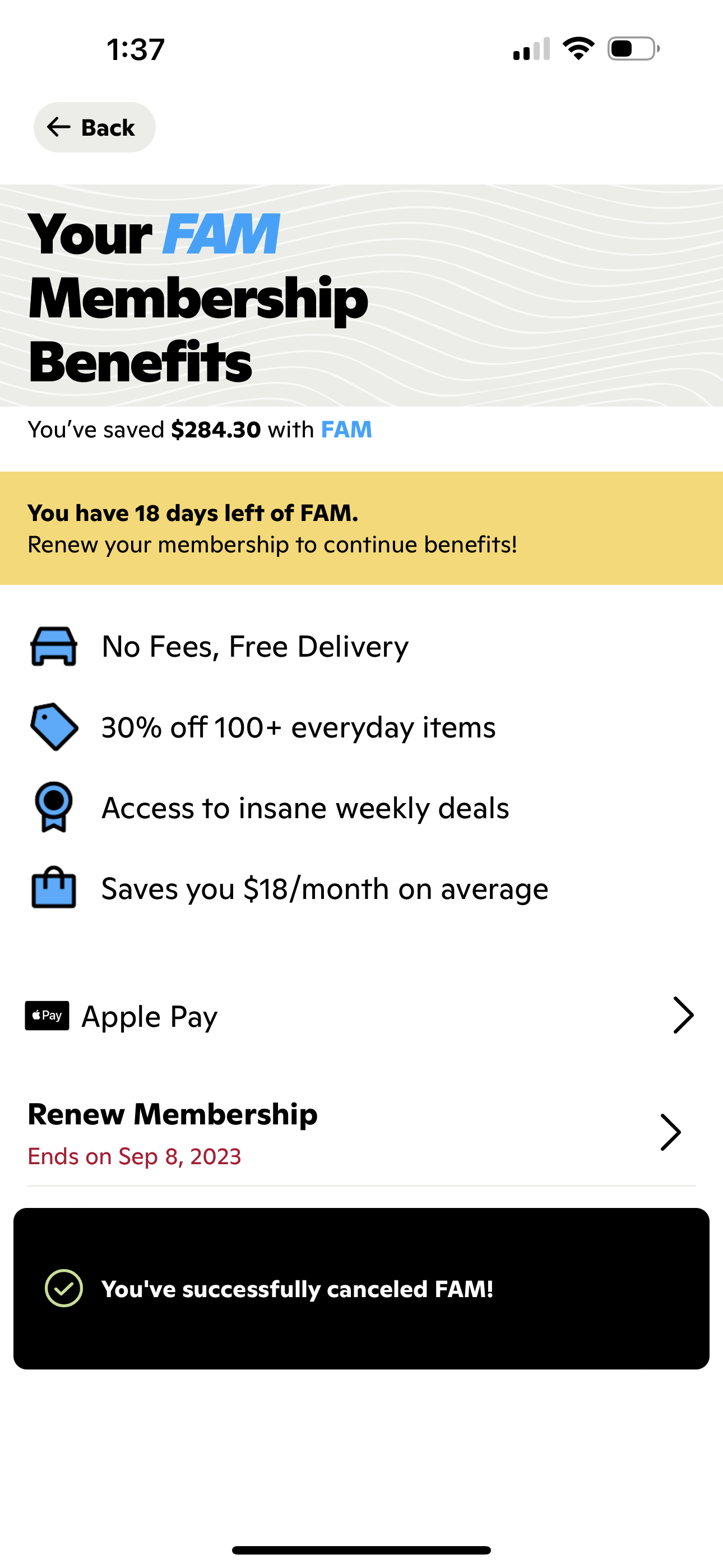Tap the cellular signal bars icon
This screenshot has width=723, height=1568.
[x=531, y=50]
